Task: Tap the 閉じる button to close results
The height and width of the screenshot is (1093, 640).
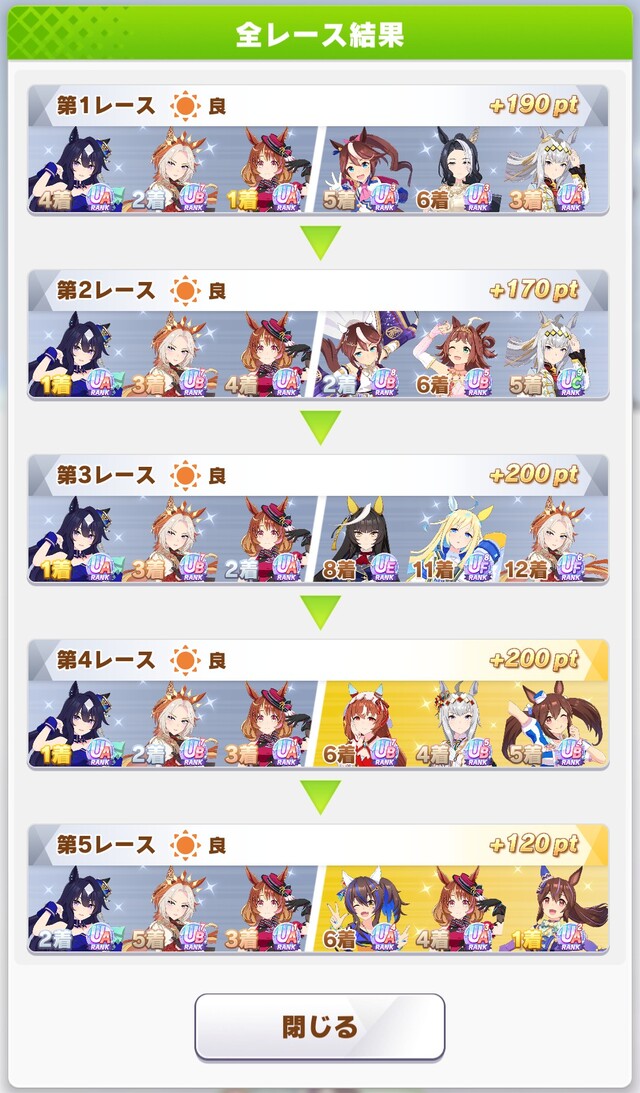Action: (319, 1026)
